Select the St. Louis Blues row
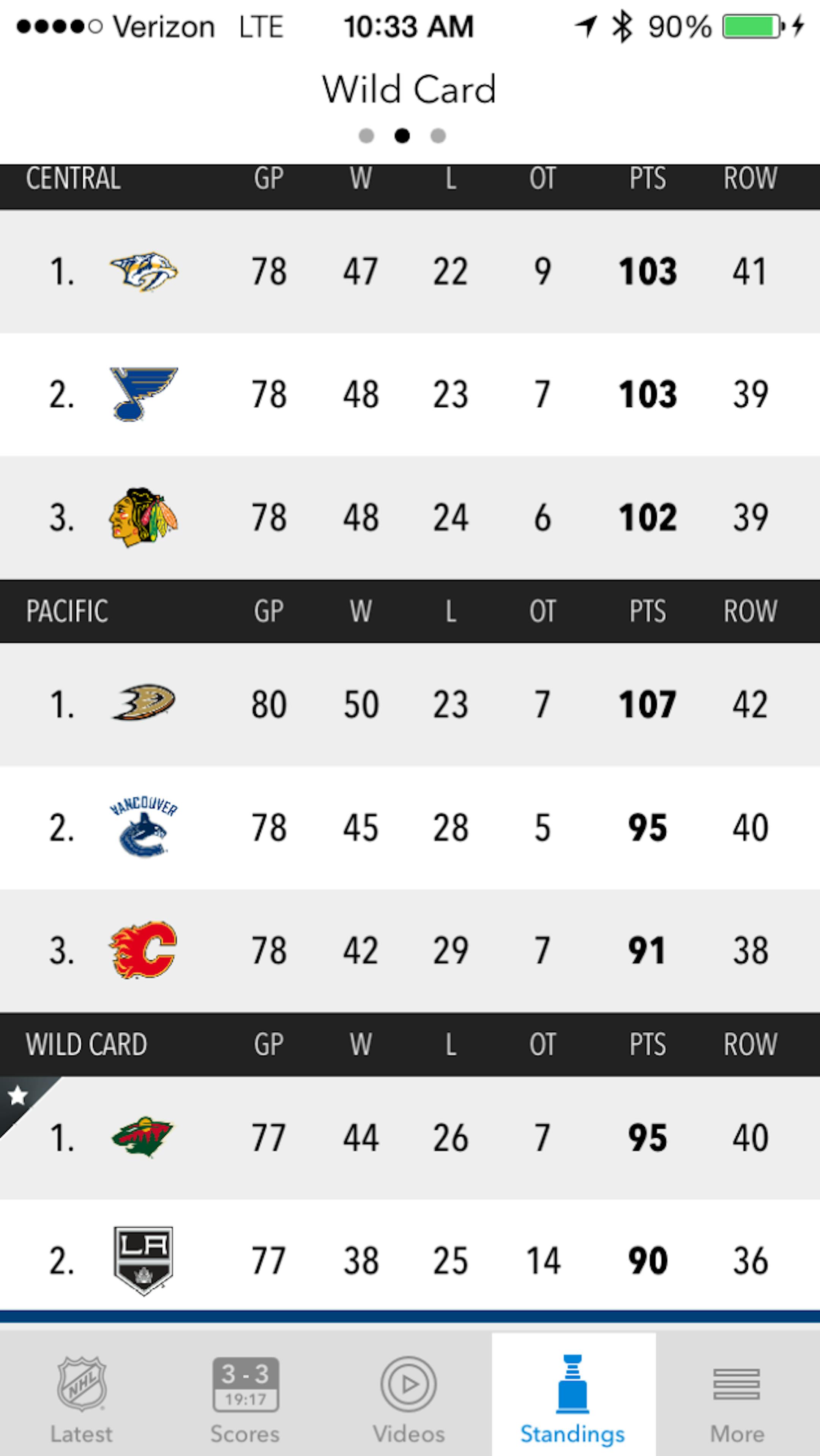Image resolution: width=820 pixels, height=1456 pixels. (410, 395)
